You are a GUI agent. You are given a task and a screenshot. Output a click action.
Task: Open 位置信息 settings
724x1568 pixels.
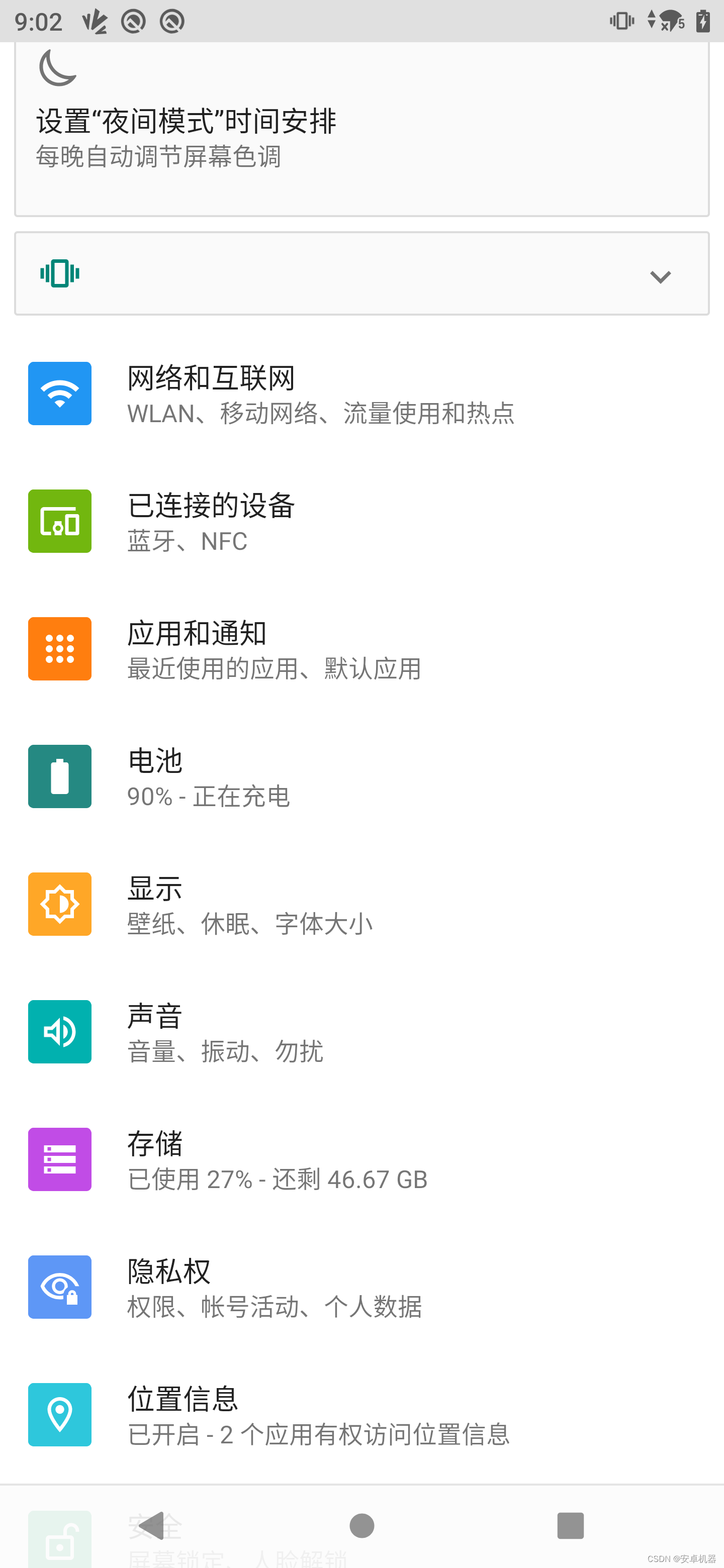361,1415
